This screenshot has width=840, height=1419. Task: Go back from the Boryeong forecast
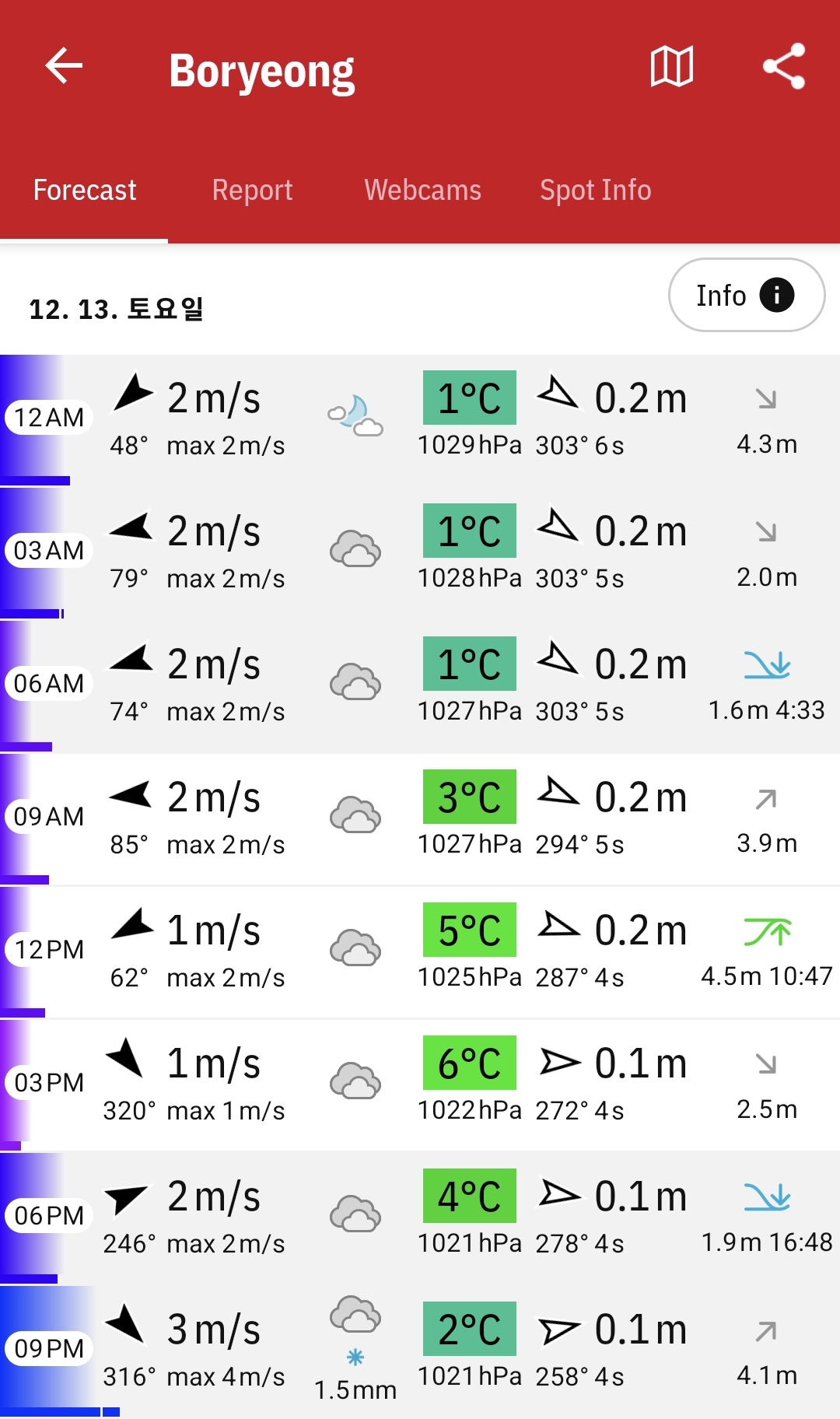point(64,65)
